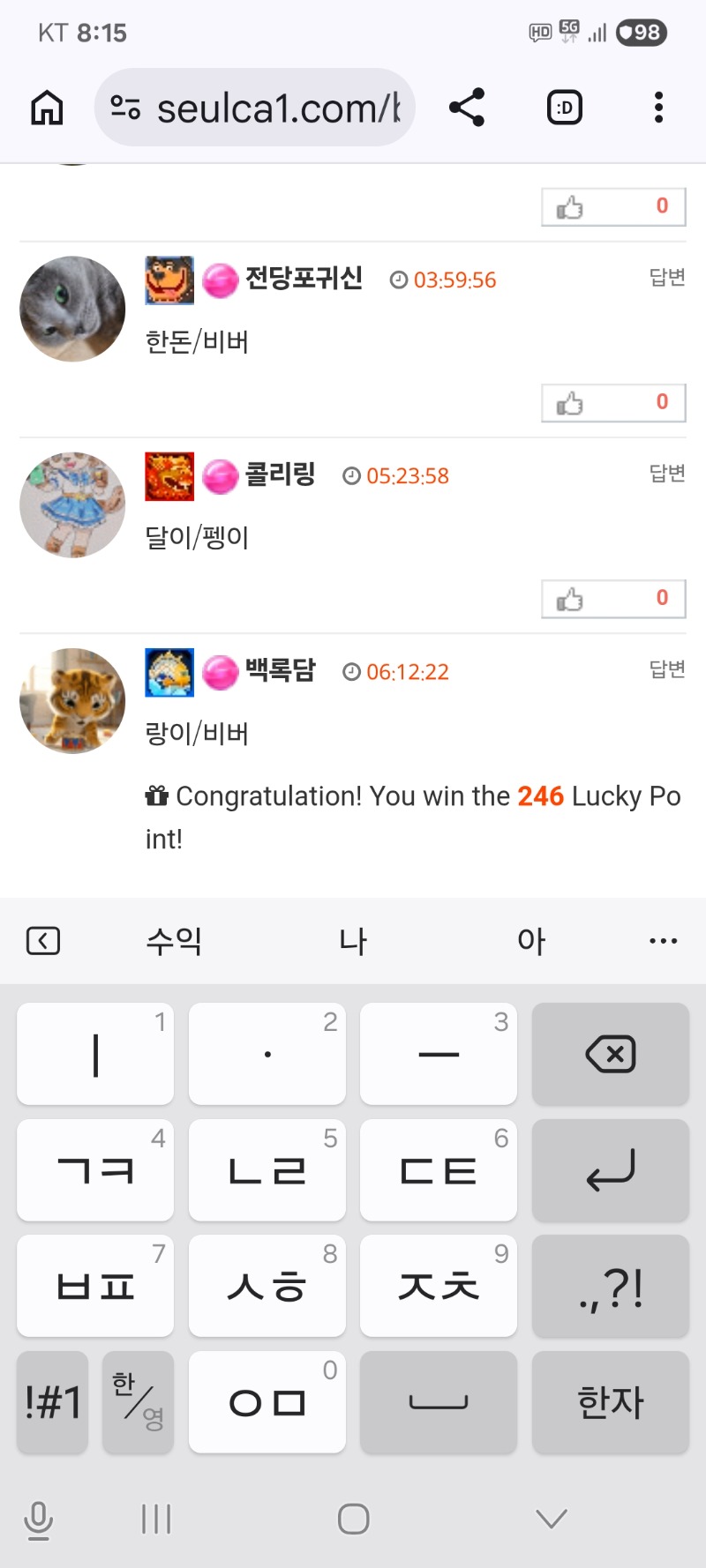706x1568 pixels.
Task: Choose the keyboard suggestion 수익
Action: (x=174, y=941)
